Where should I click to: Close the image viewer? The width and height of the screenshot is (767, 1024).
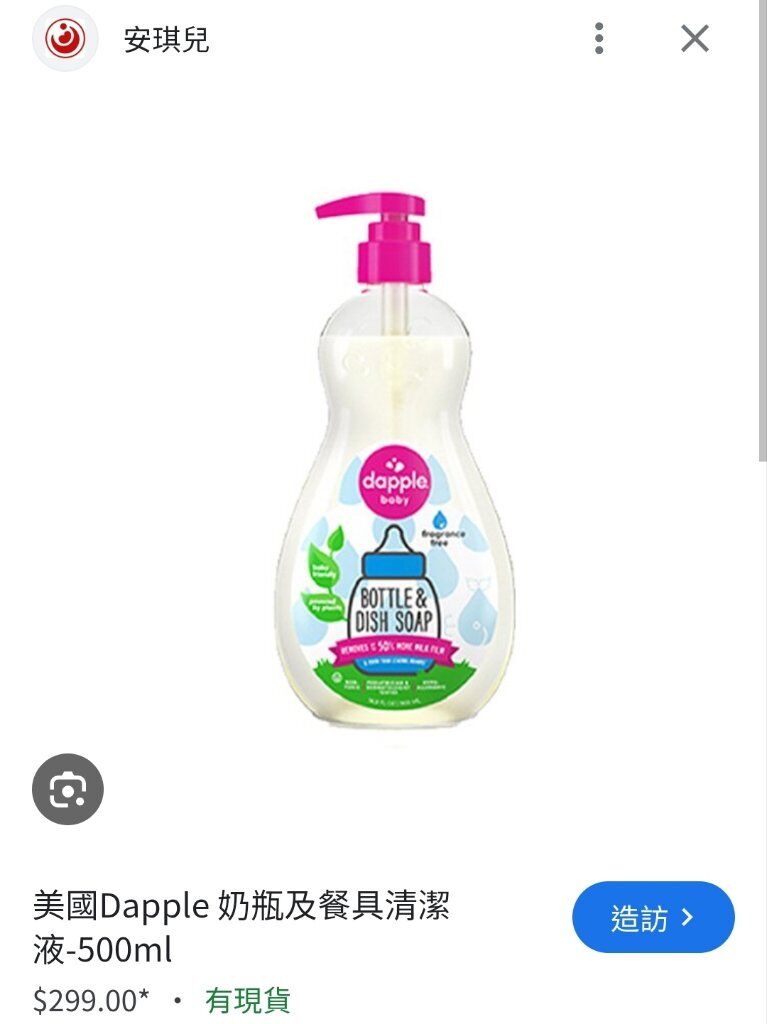pyautogui.click(x=694, y=39)
